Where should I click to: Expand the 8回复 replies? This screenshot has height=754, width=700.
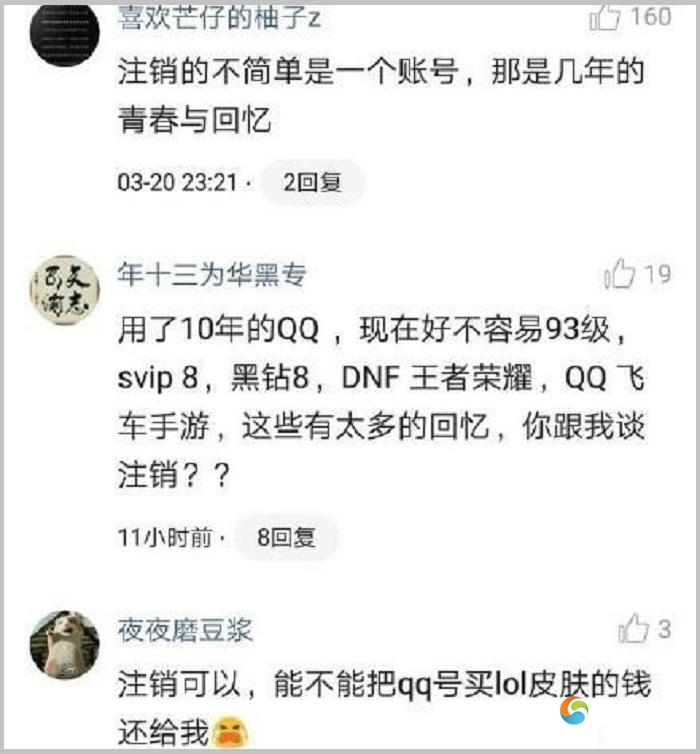click(287, 537)
